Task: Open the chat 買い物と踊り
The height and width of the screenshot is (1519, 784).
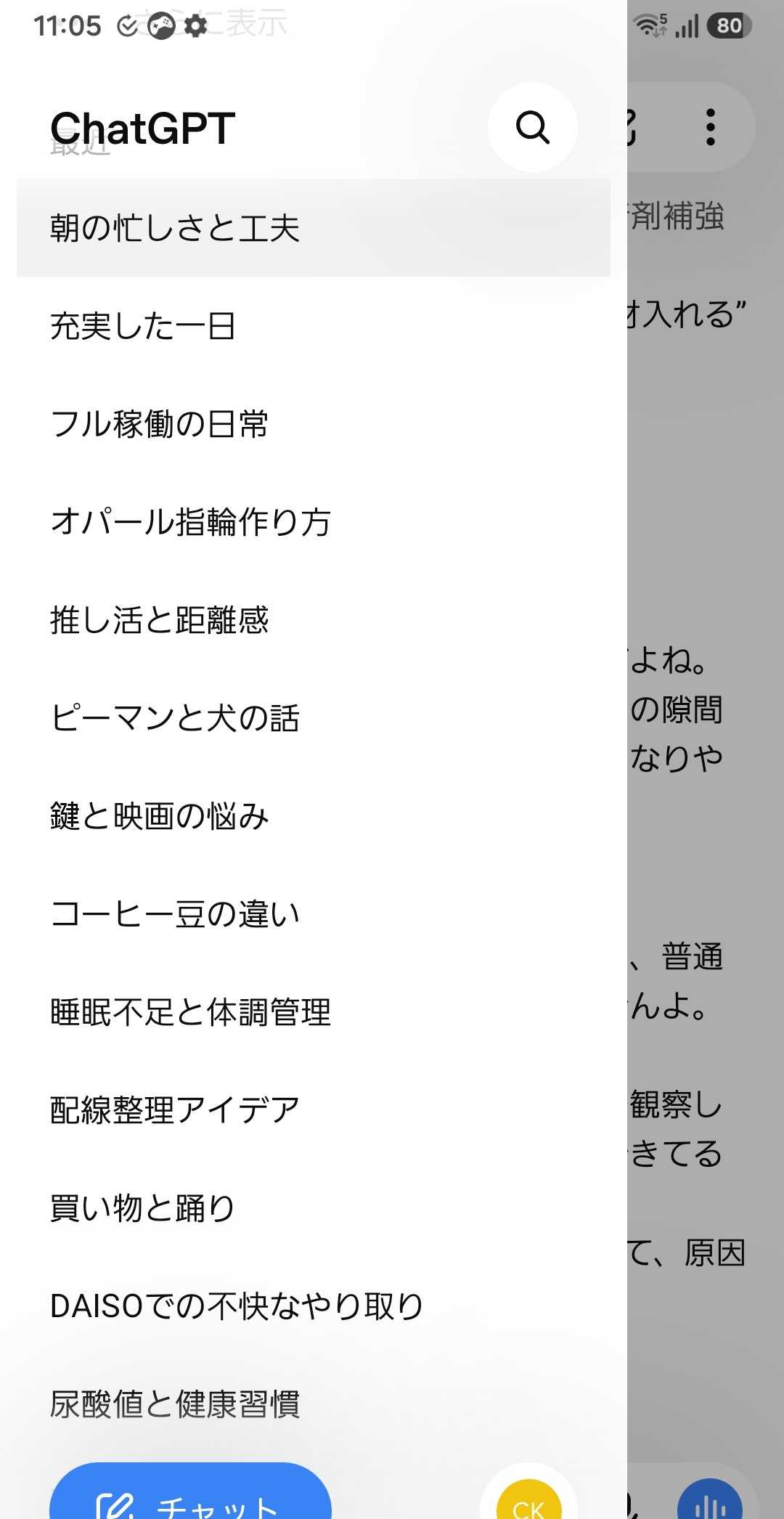Action: (x=314, y=1208)
